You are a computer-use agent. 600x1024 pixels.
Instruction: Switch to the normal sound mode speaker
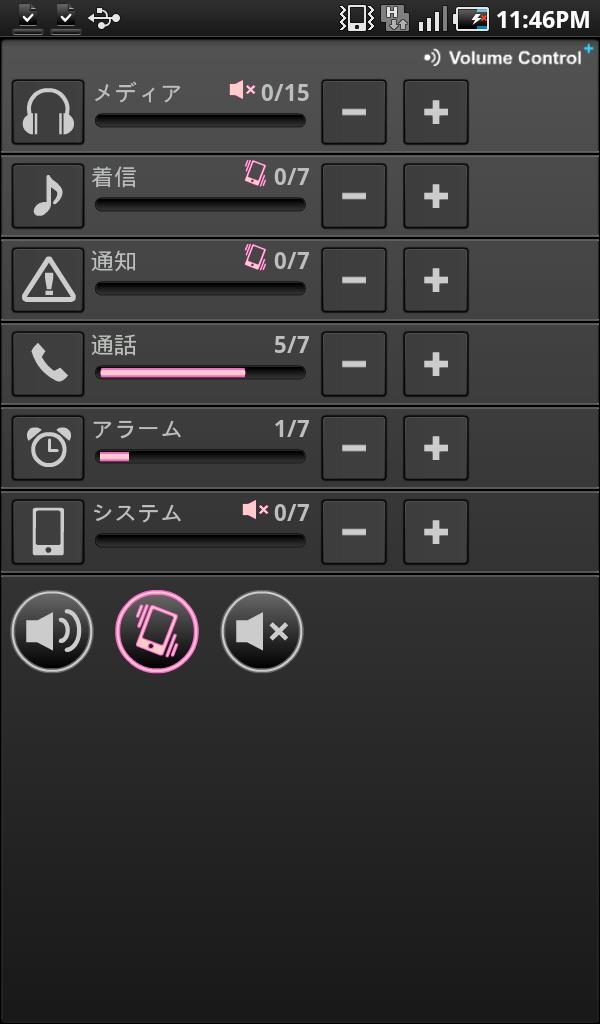coord(52,632)
